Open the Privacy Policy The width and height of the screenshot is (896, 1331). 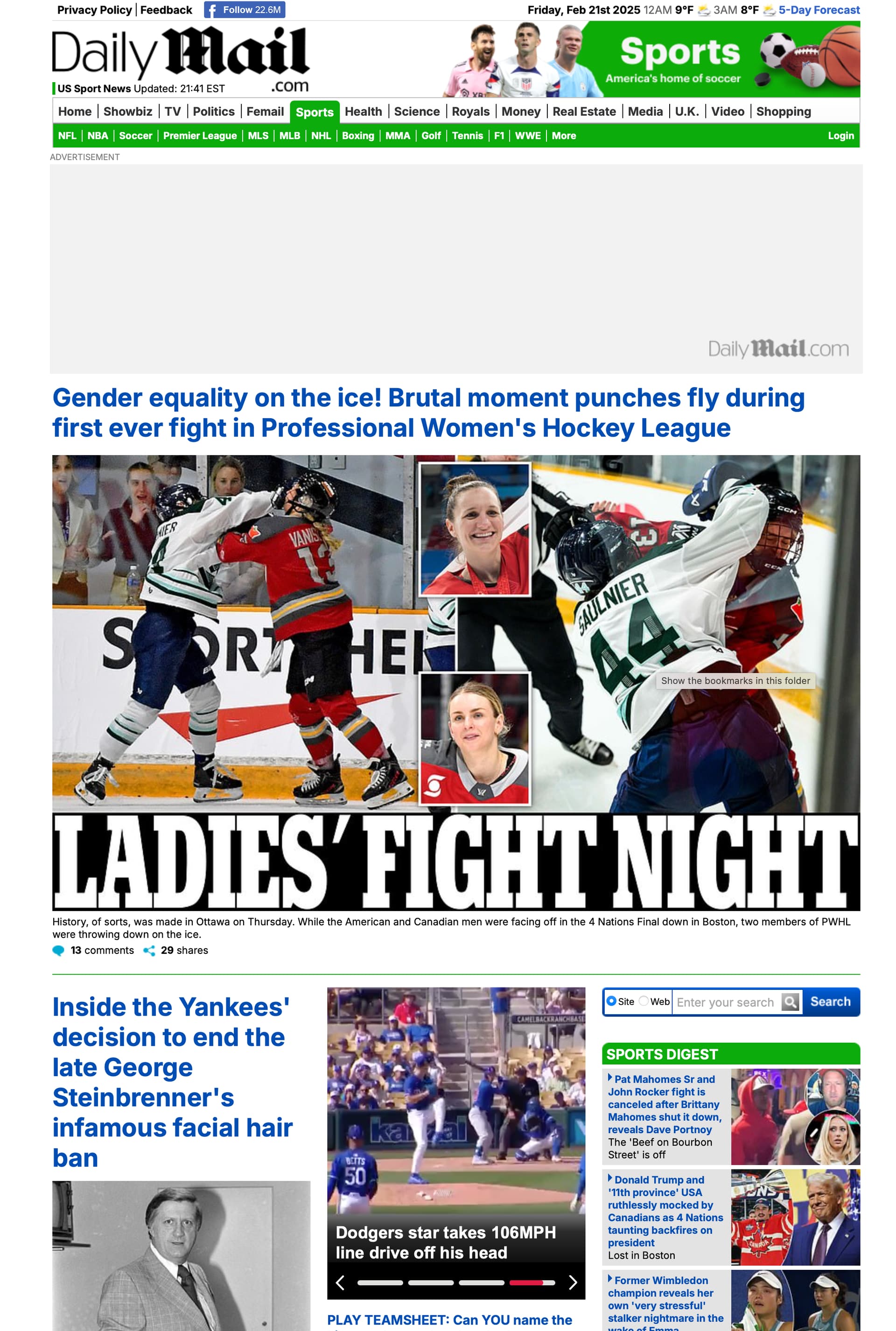coord(94,10)
